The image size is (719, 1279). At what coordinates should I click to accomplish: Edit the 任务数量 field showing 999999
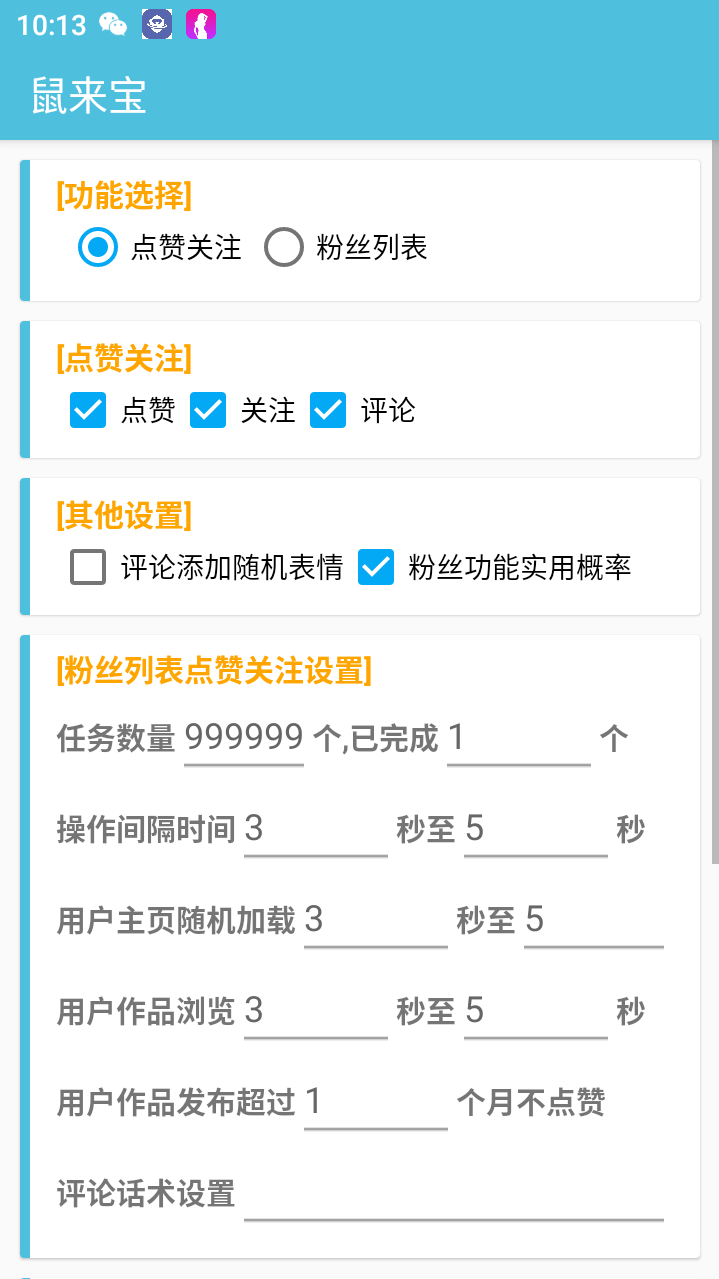tap(244, 739)
